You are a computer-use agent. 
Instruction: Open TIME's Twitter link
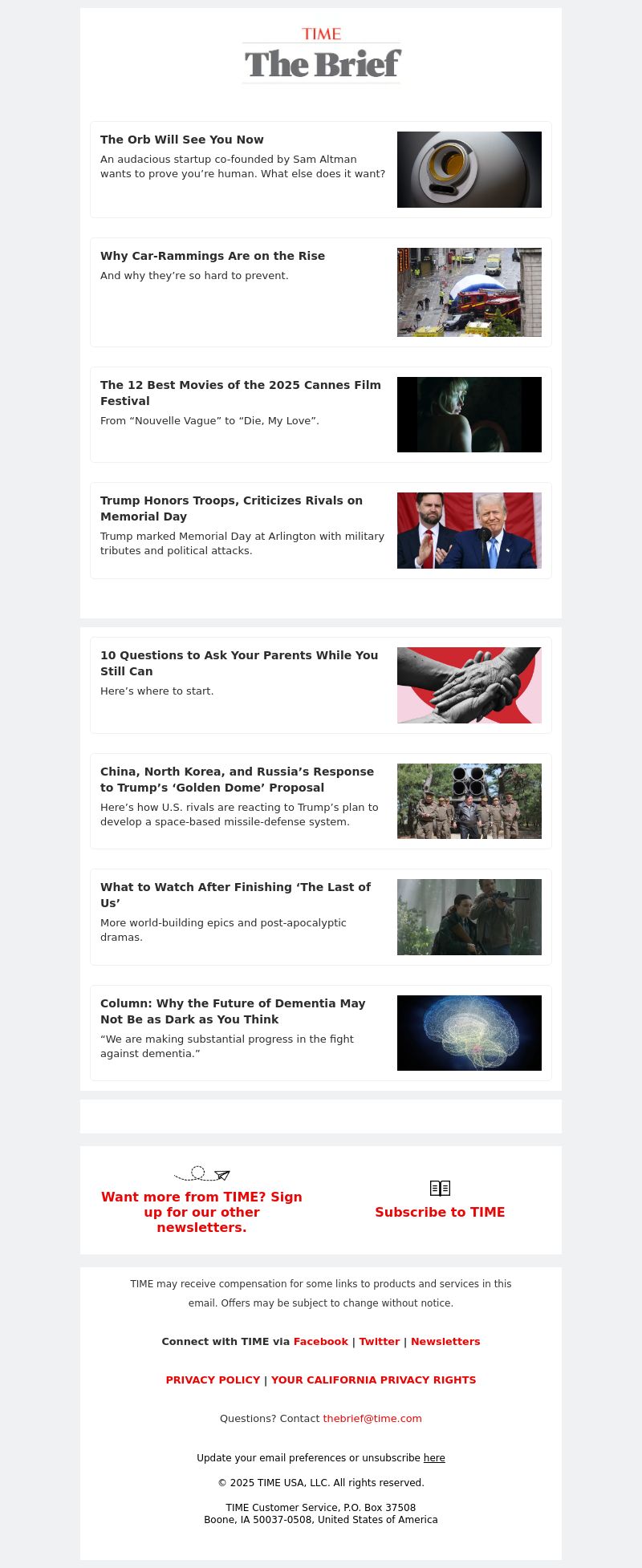380,1341
